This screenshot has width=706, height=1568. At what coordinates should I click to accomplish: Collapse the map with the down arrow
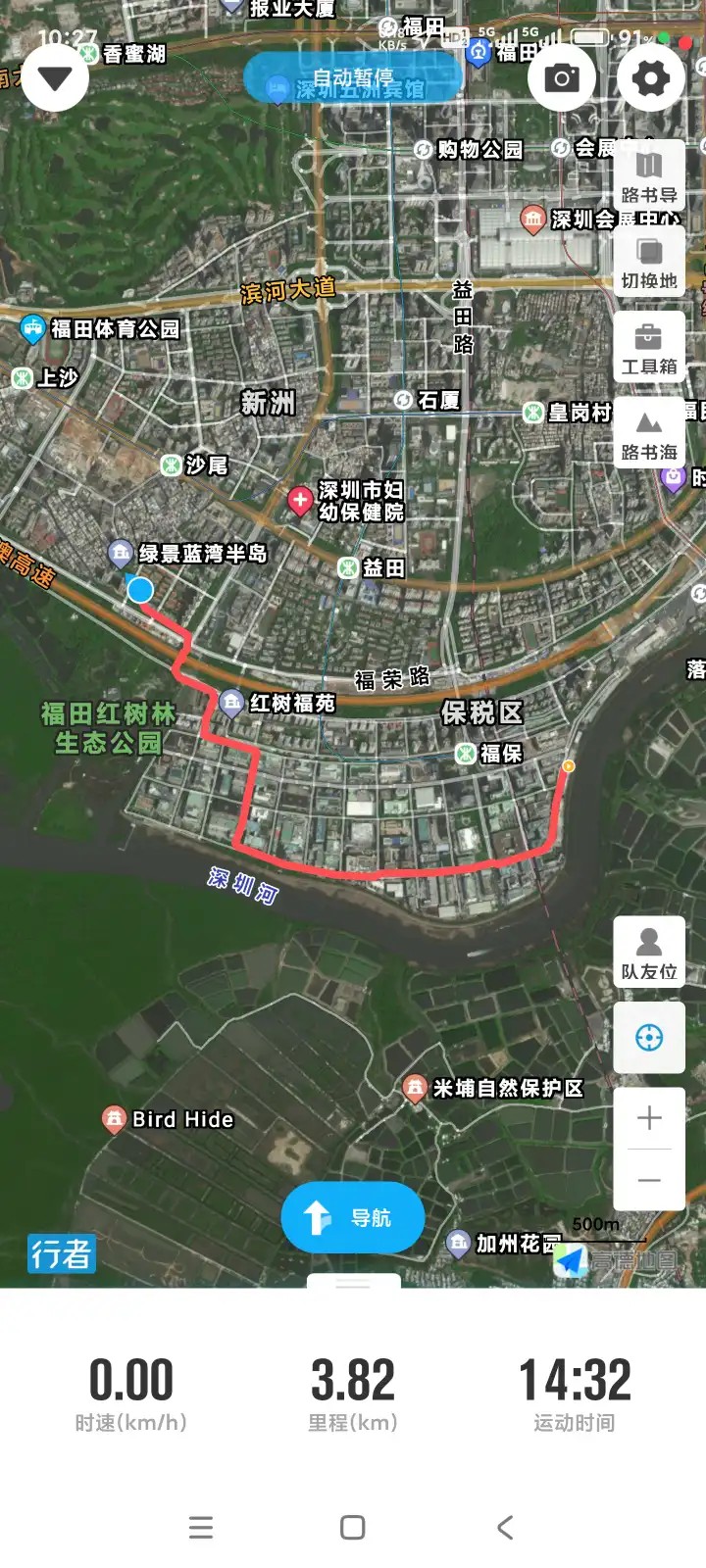coord(55,78)
